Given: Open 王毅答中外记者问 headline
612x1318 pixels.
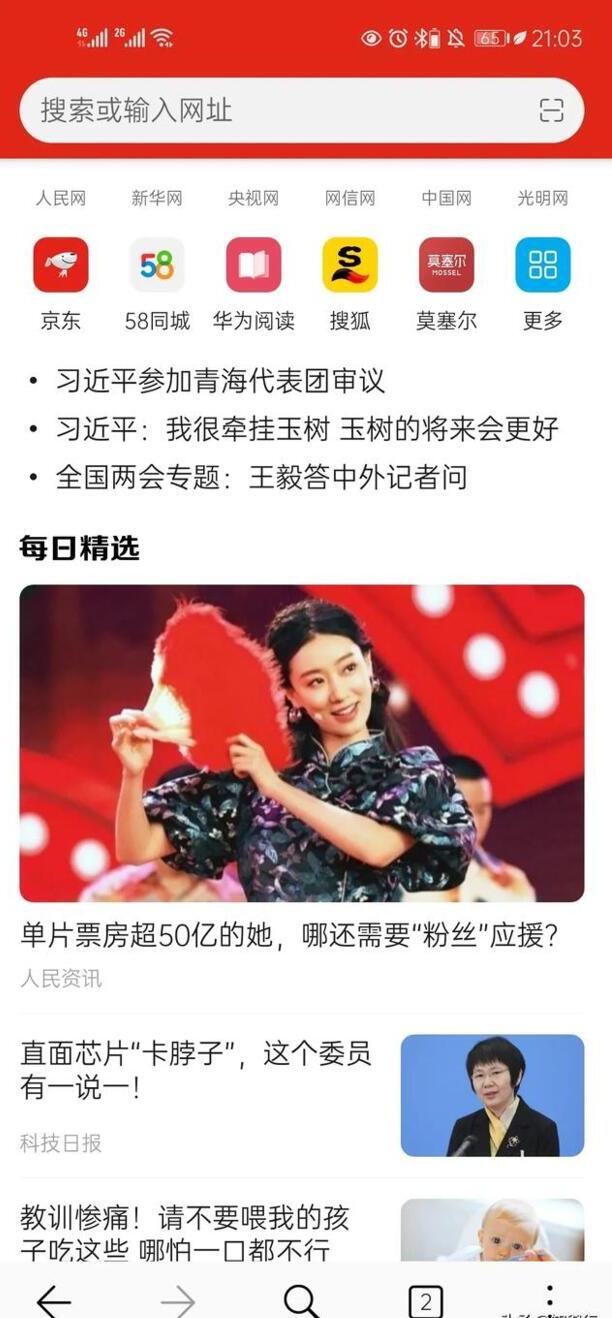Looking at the screenshot, I should (260, 477).
